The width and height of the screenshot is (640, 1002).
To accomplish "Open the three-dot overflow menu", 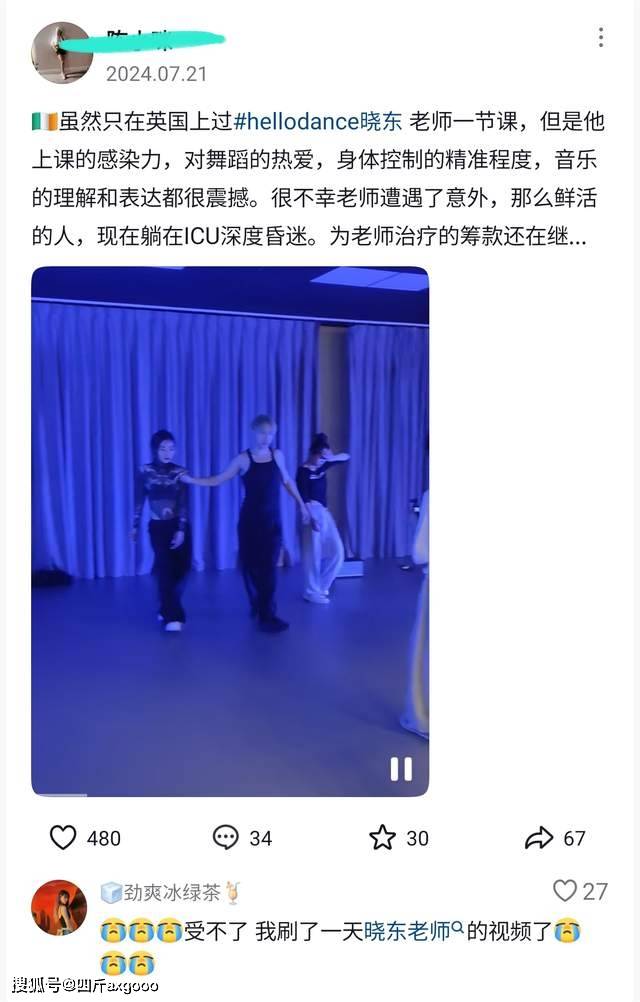I will [600, 38].
